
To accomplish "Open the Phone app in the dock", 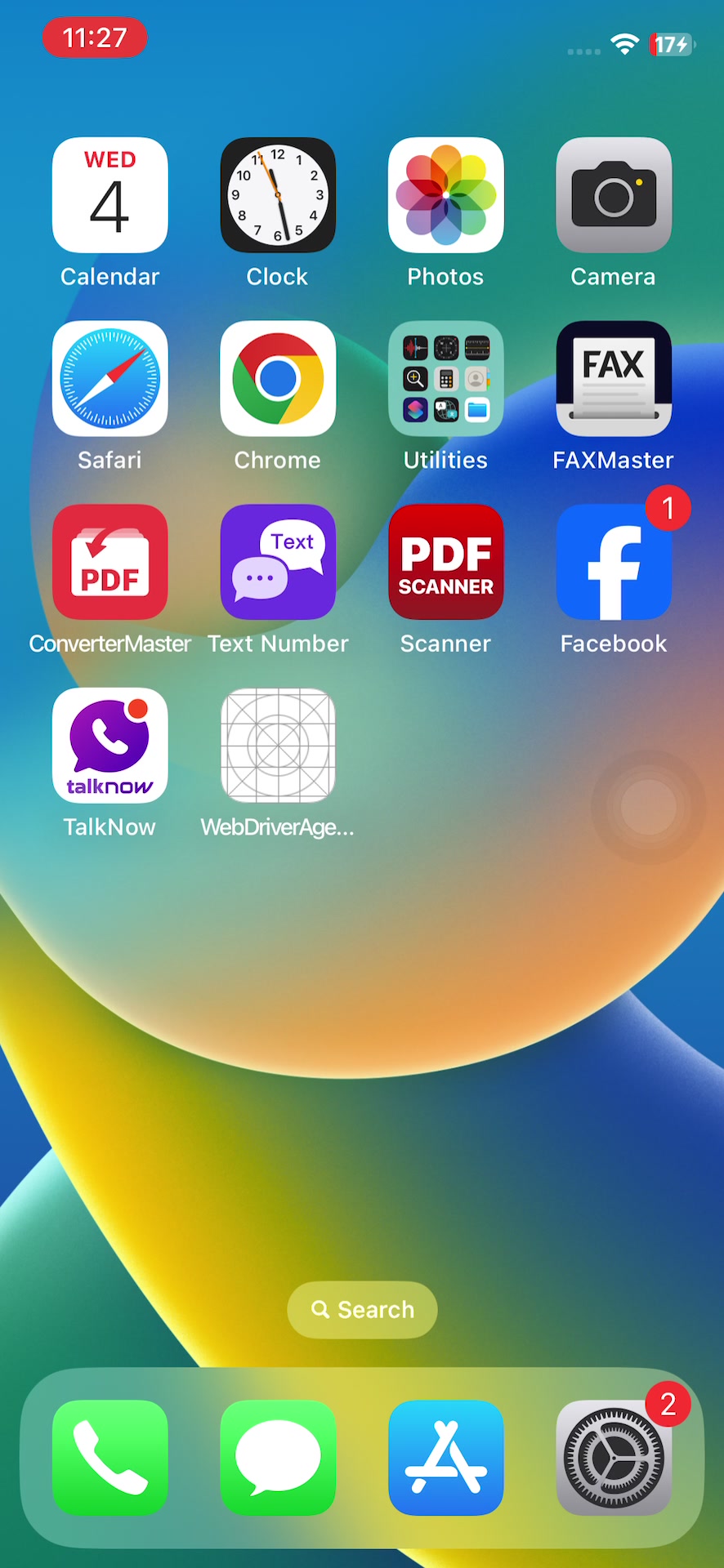I will [109, 1458].
